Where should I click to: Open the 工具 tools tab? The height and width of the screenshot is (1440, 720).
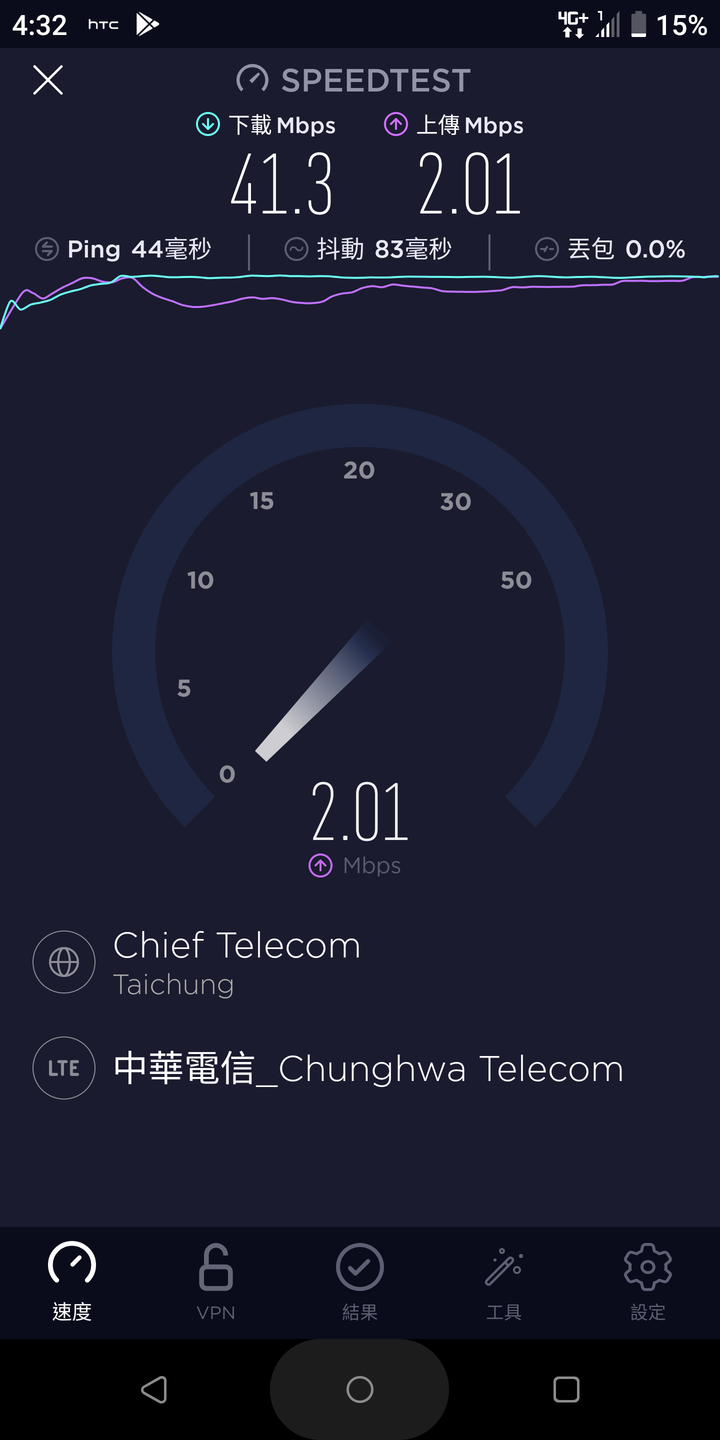tap(504, 1282)
